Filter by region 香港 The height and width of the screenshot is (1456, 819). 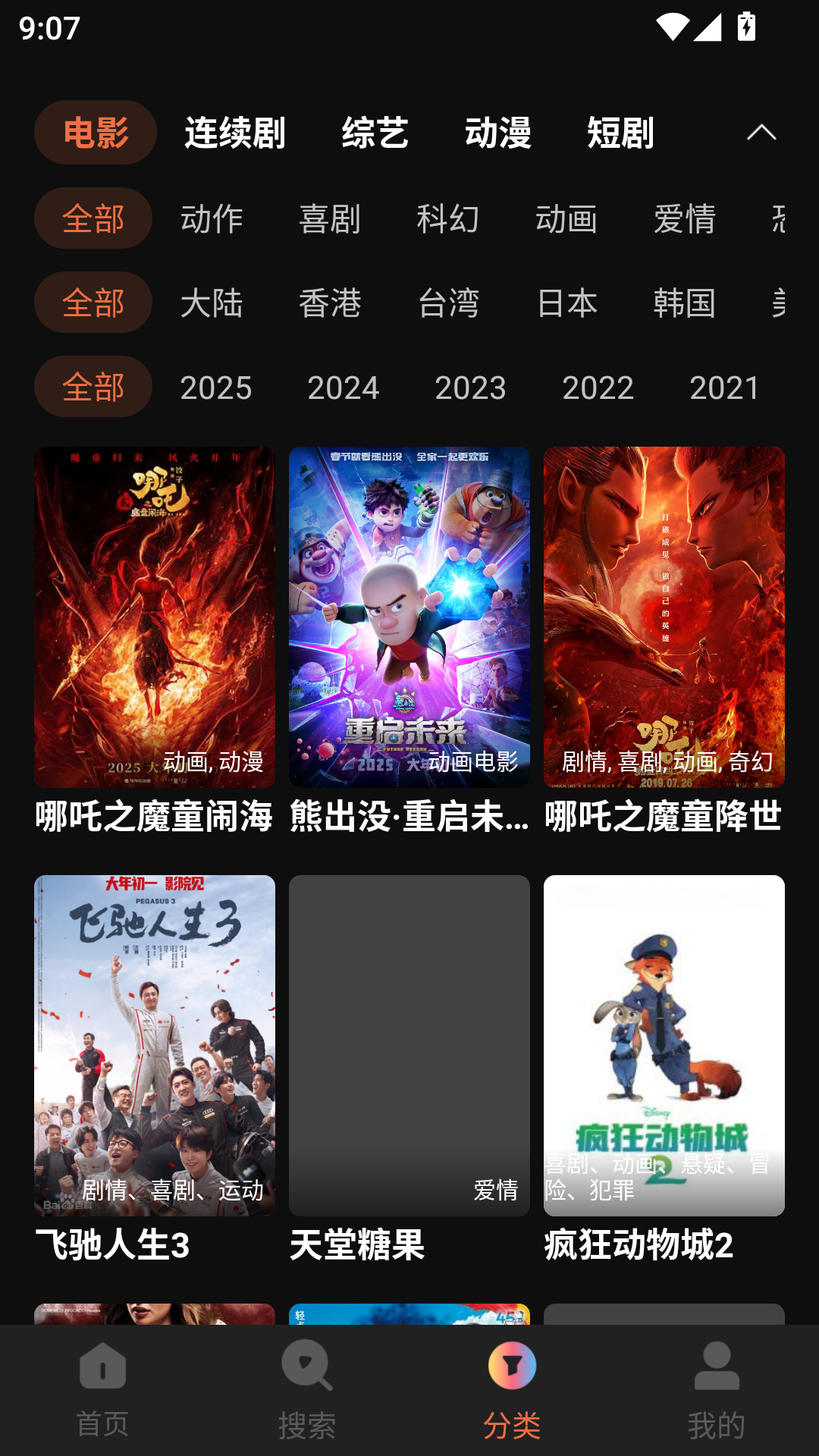tap(330, 303)
